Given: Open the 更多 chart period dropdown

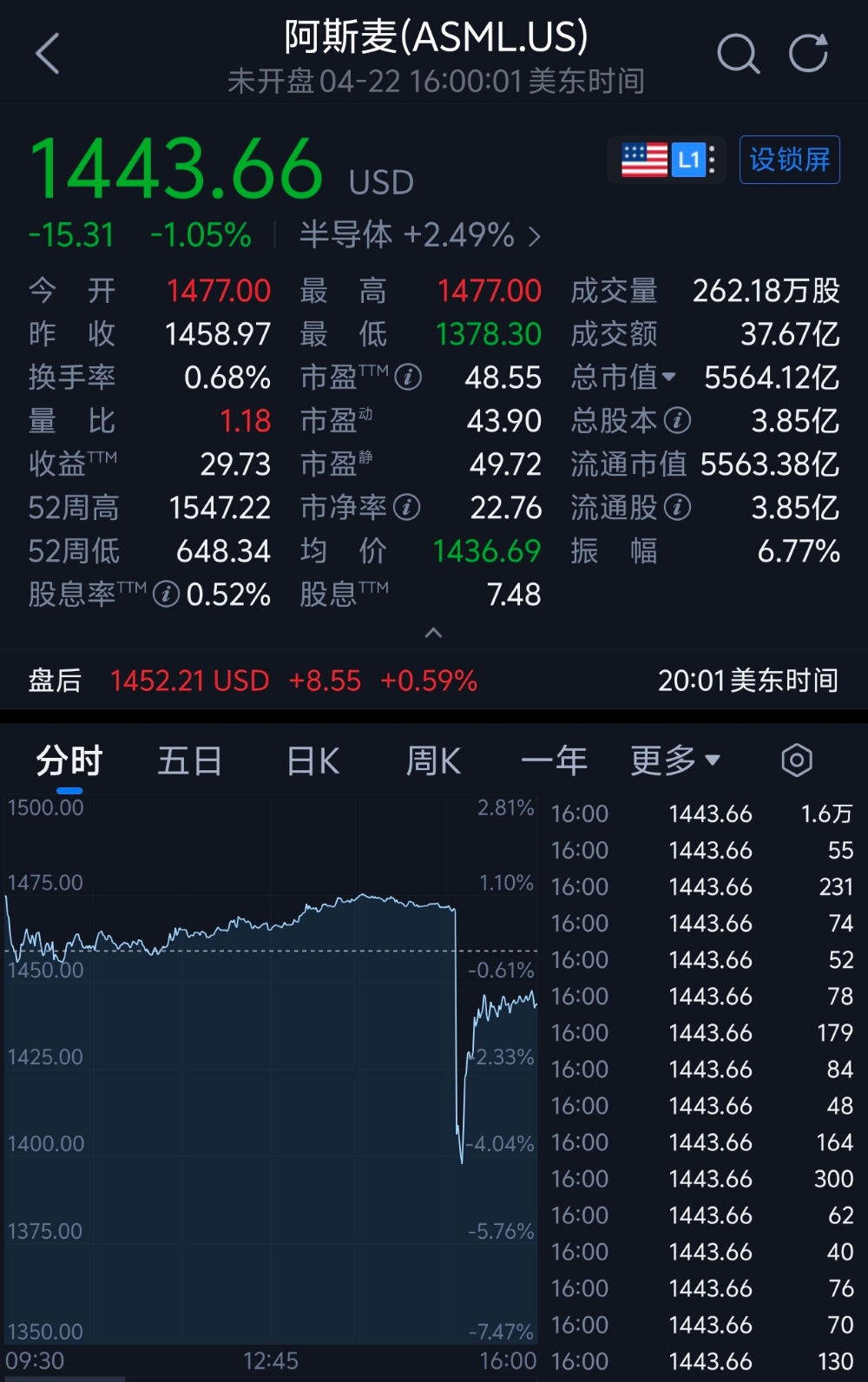Looking at the screenshot, I should point(676,760).
